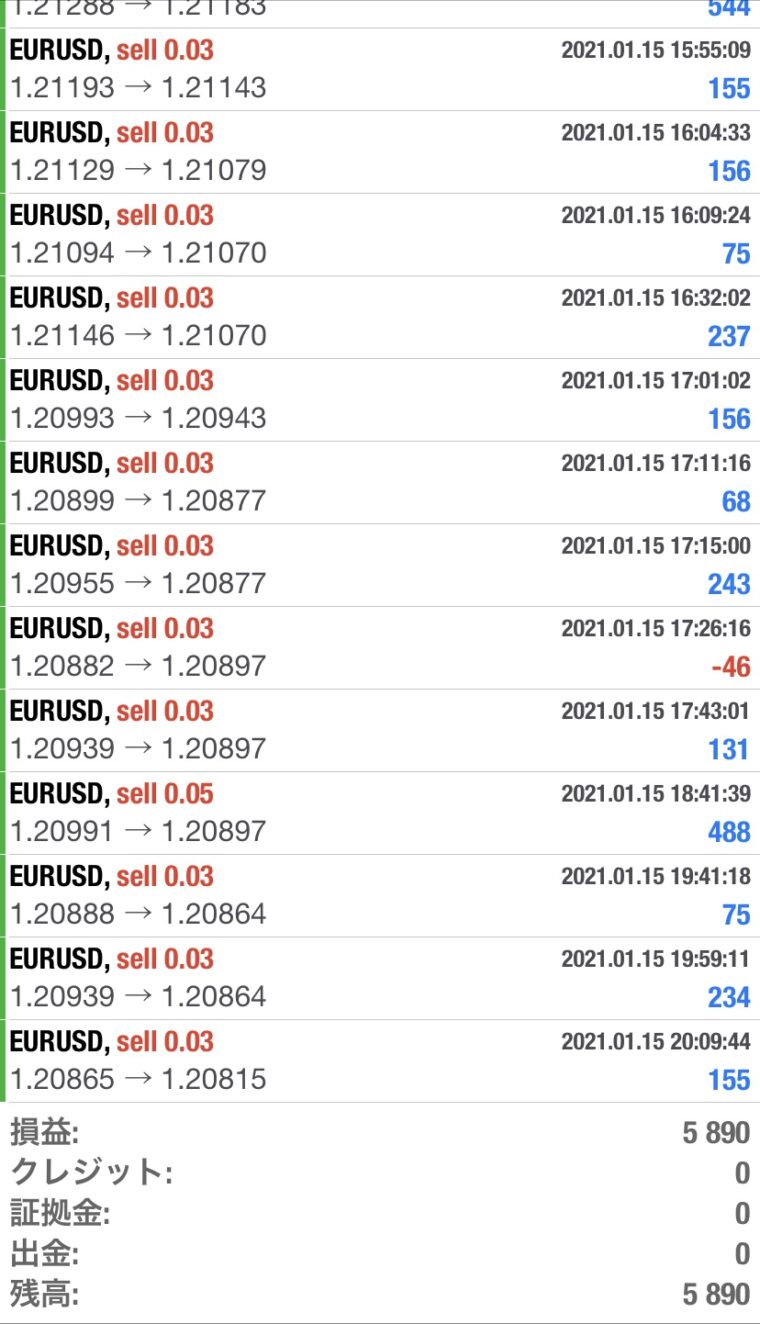Tap the EURUSD trade from 16:09:24
The width and height of the screenshot is (760, 1324).
tap(380, 235)
